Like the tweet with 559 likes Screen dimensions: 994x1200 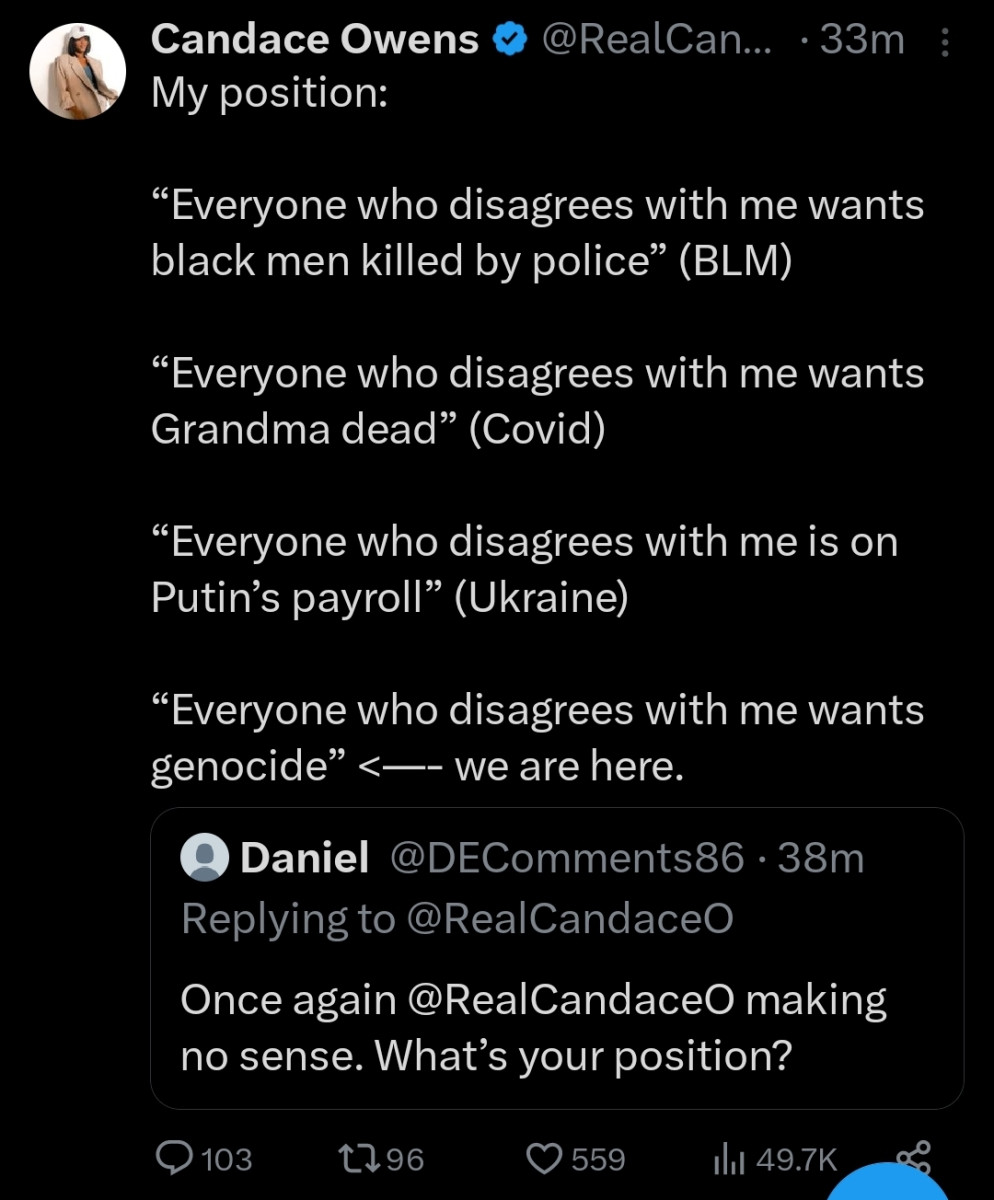pyautogui.click(x=545, y=1159)
